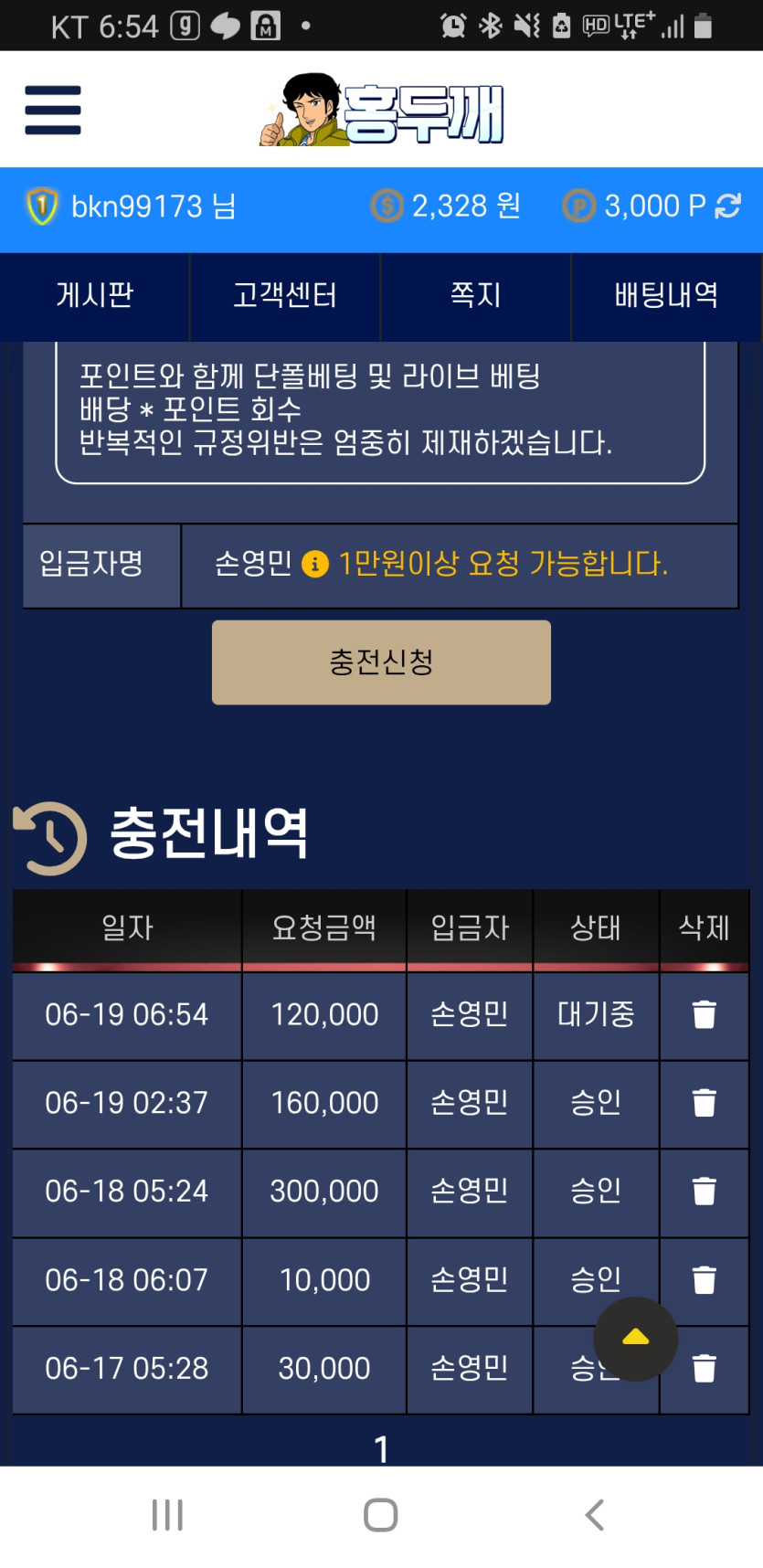Screen dimensions: 763x1568
Task: Open 쪽지 messages tab
Action: coord(475,295)
